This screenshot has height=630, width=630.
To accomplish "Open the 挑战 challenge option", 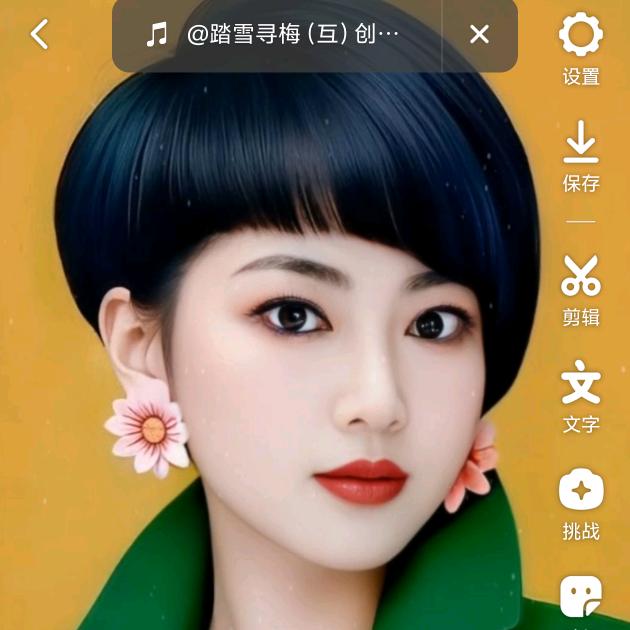I will click(580, 504).
